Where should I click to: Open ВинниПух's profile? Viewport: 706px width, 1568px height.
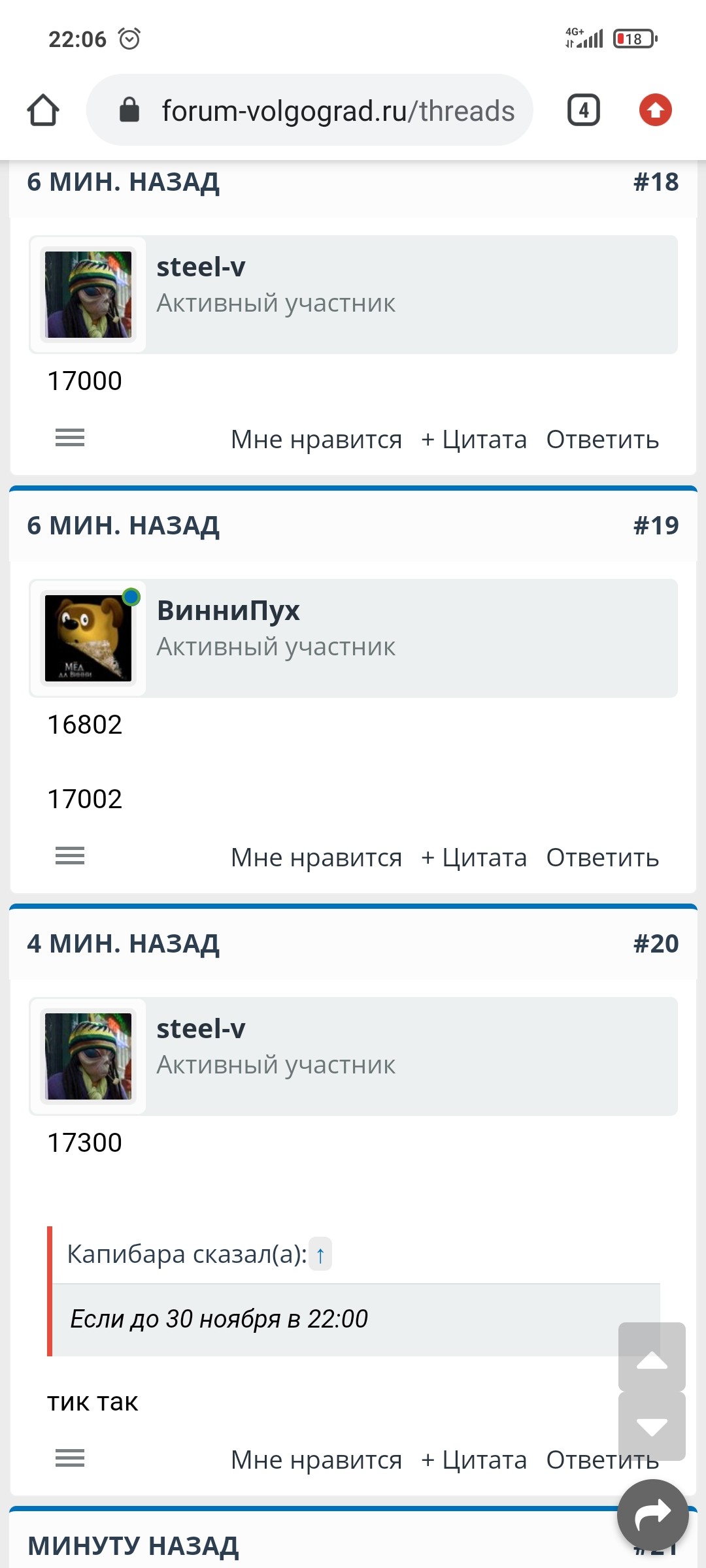[228, 610]
